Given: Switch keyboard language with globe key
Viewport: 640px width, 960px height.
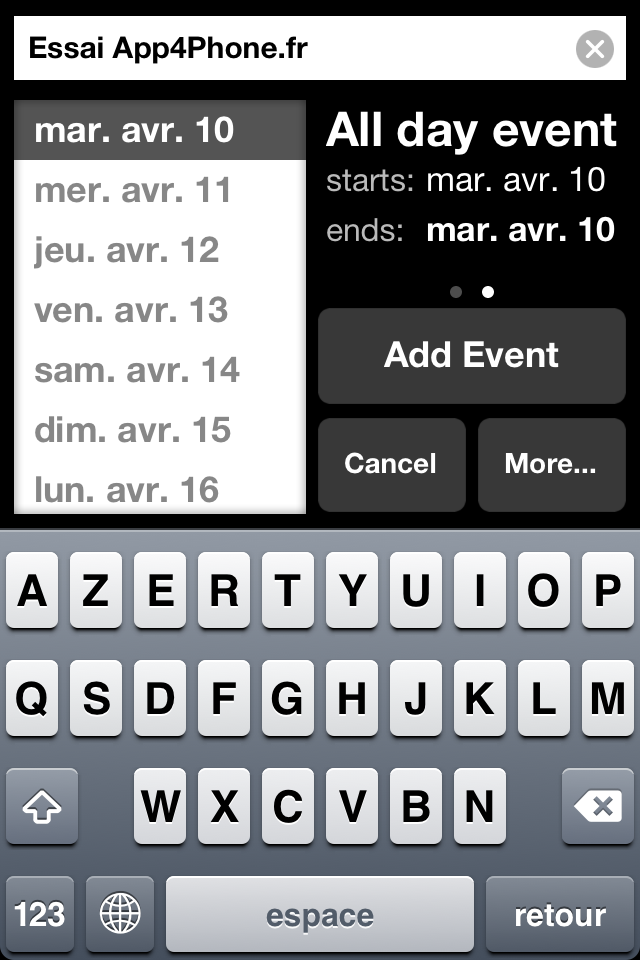Looking at the screenshot, I should pos(120,914).
